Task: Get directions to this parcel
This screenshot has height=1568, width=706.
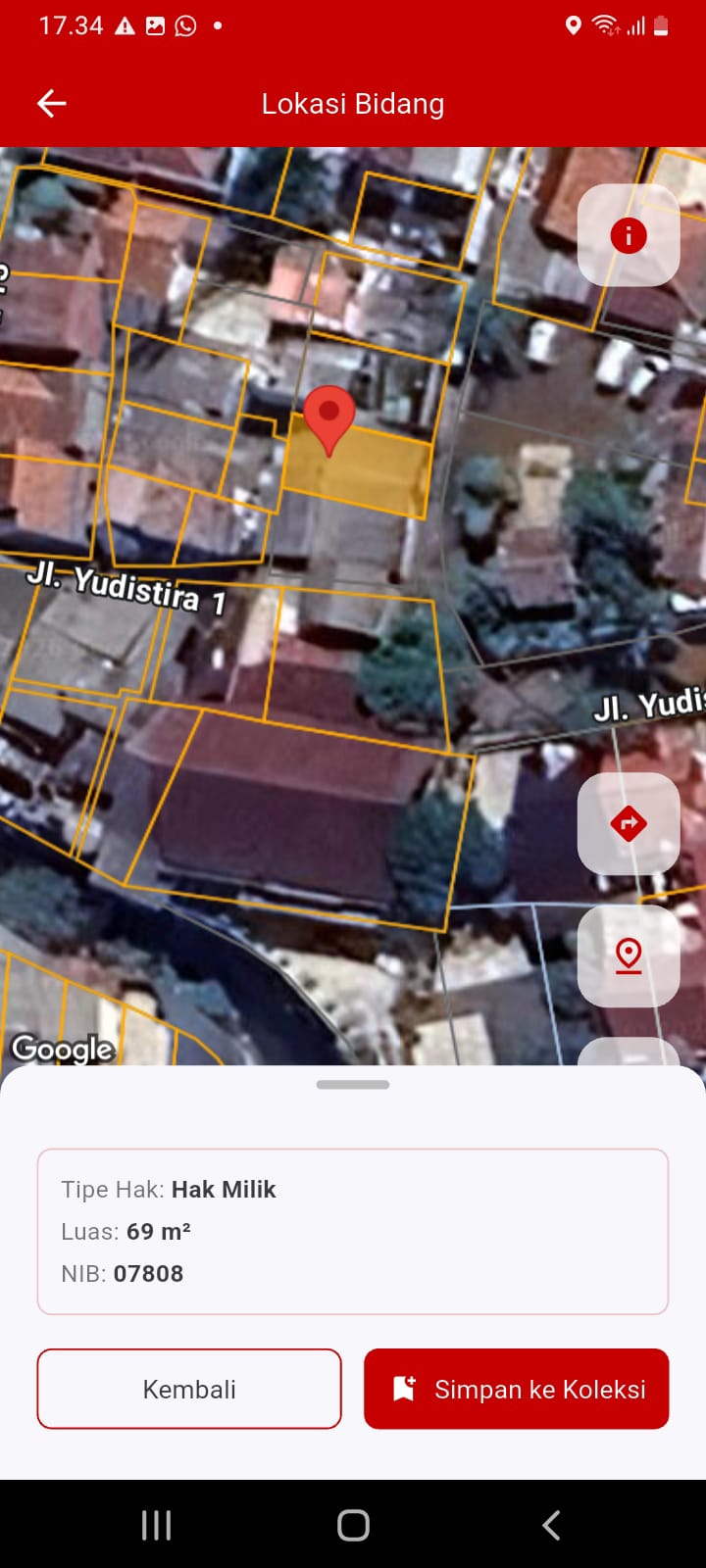Action: click(x=628, y=823)
